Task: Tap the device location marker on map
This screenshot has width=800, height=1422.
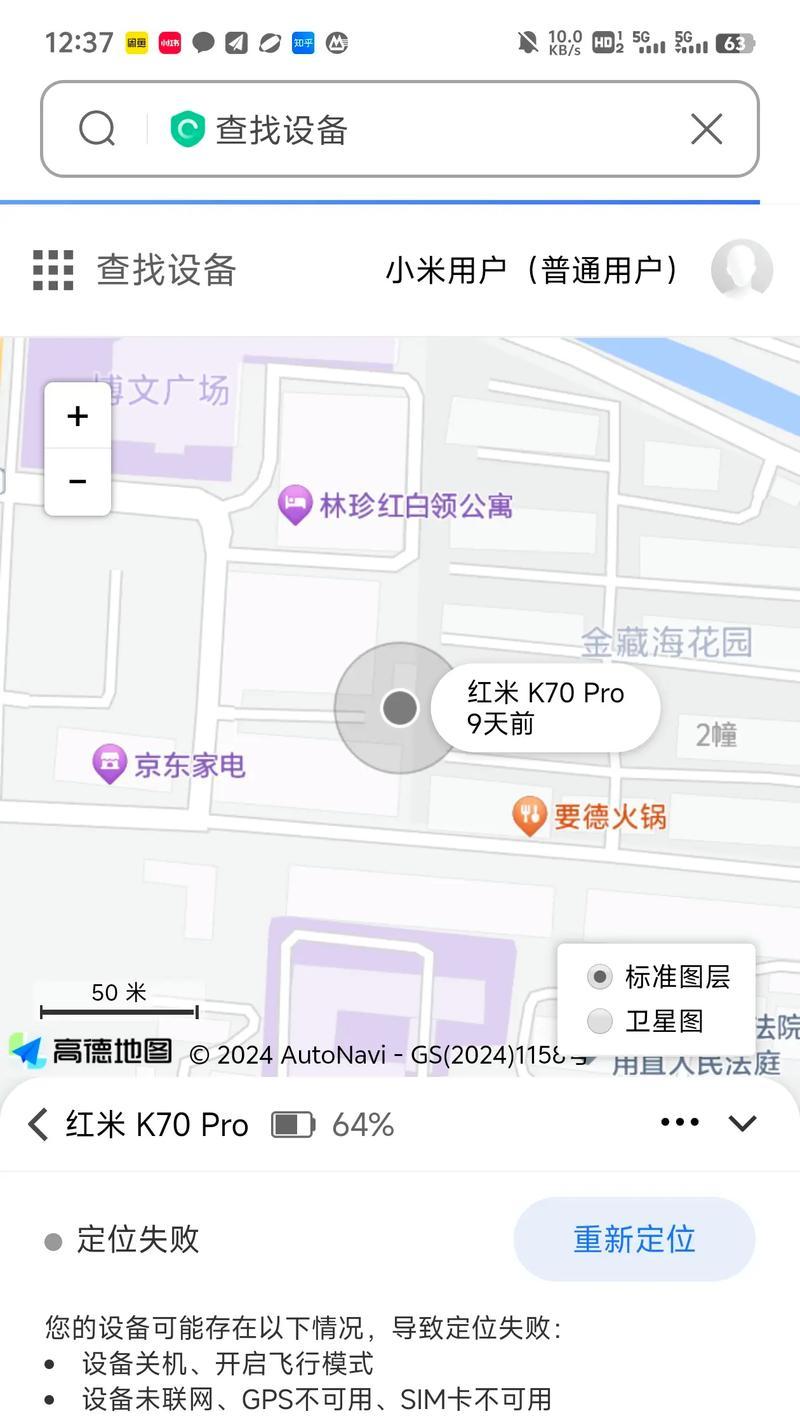Action: click(399, 708)
